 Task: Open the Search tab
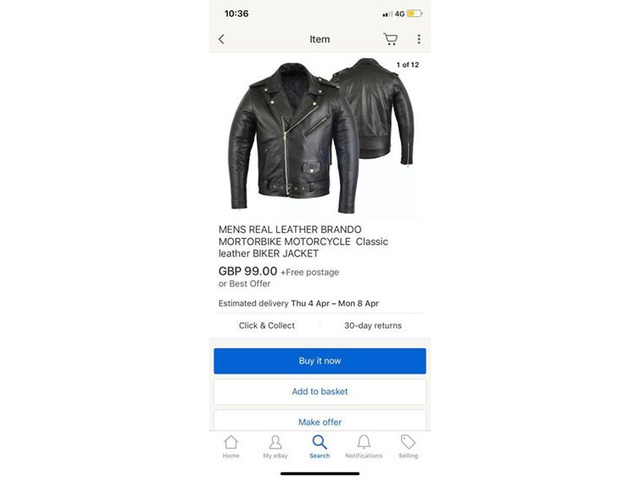click(x=319, y=446)
